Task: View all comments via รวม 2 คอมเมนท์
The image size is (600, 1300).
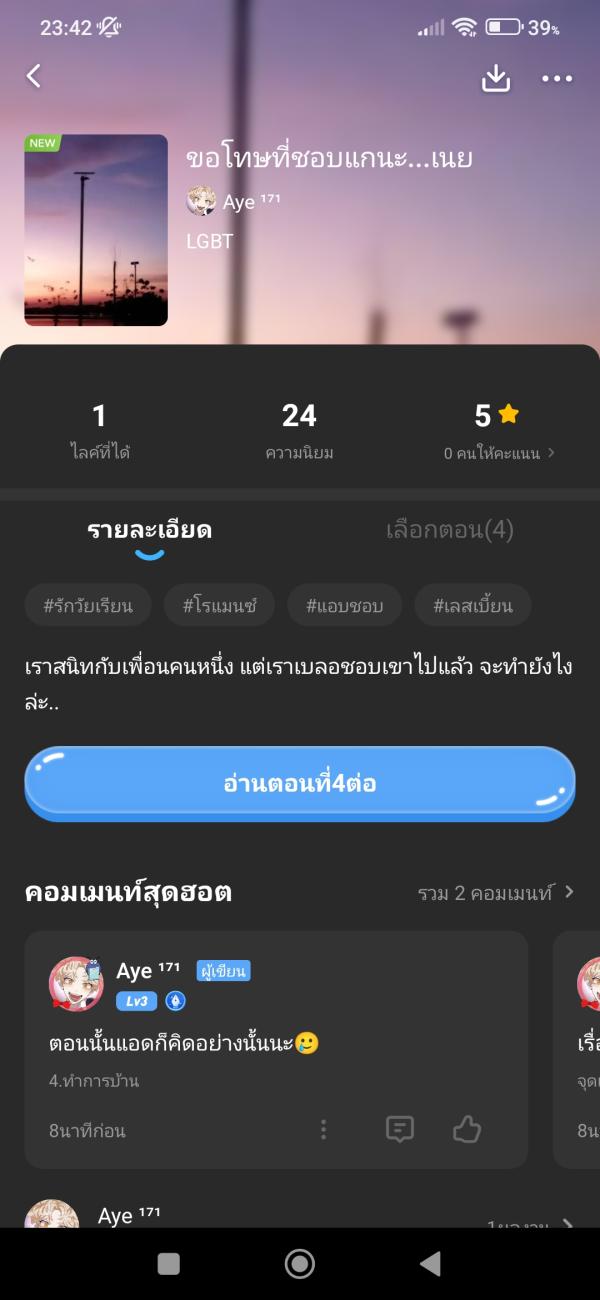Action: (x=496, y=893)
